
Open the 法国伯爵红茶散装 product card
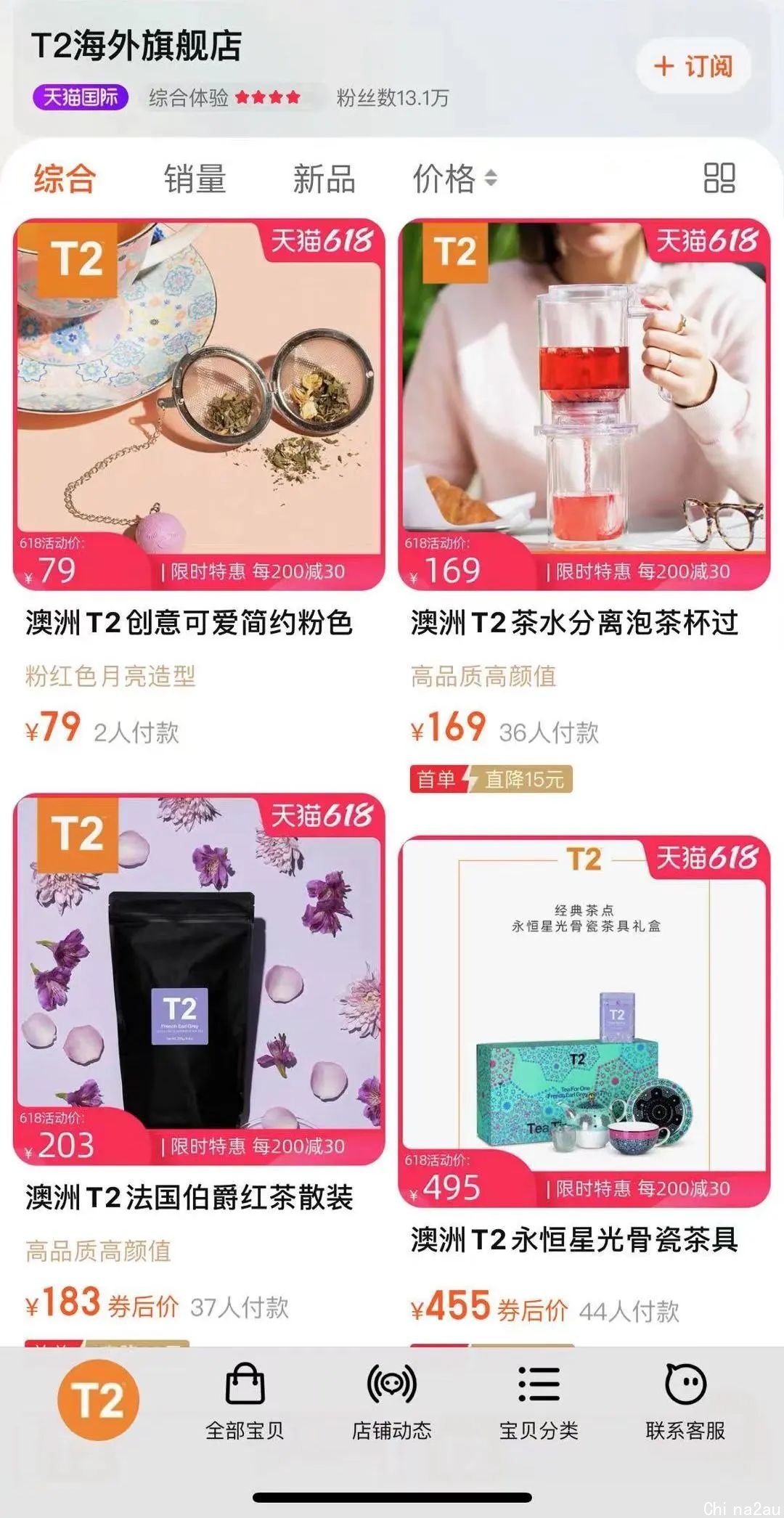click(199, 980)
